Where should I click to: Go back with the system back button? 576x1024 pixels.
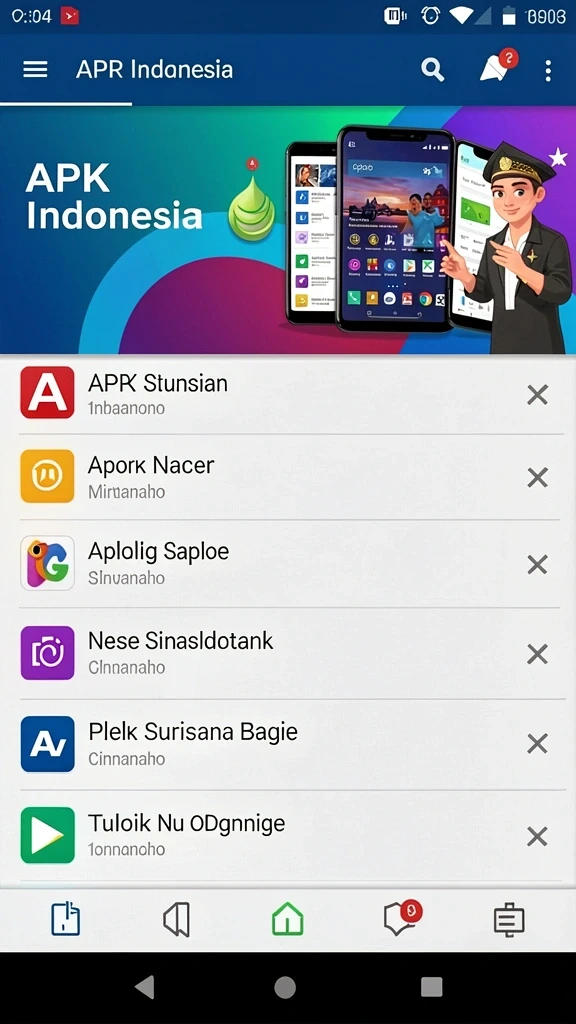click(145, 987)
